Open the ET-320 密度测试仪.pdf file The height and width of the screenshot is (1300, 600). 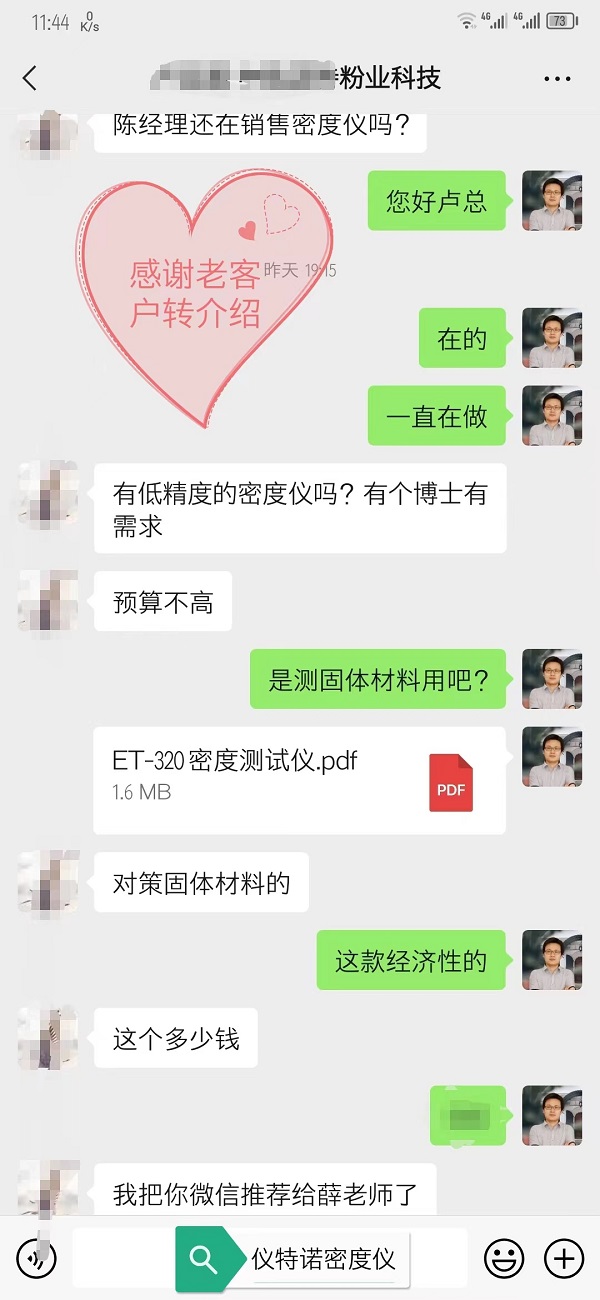coord(300,780)
